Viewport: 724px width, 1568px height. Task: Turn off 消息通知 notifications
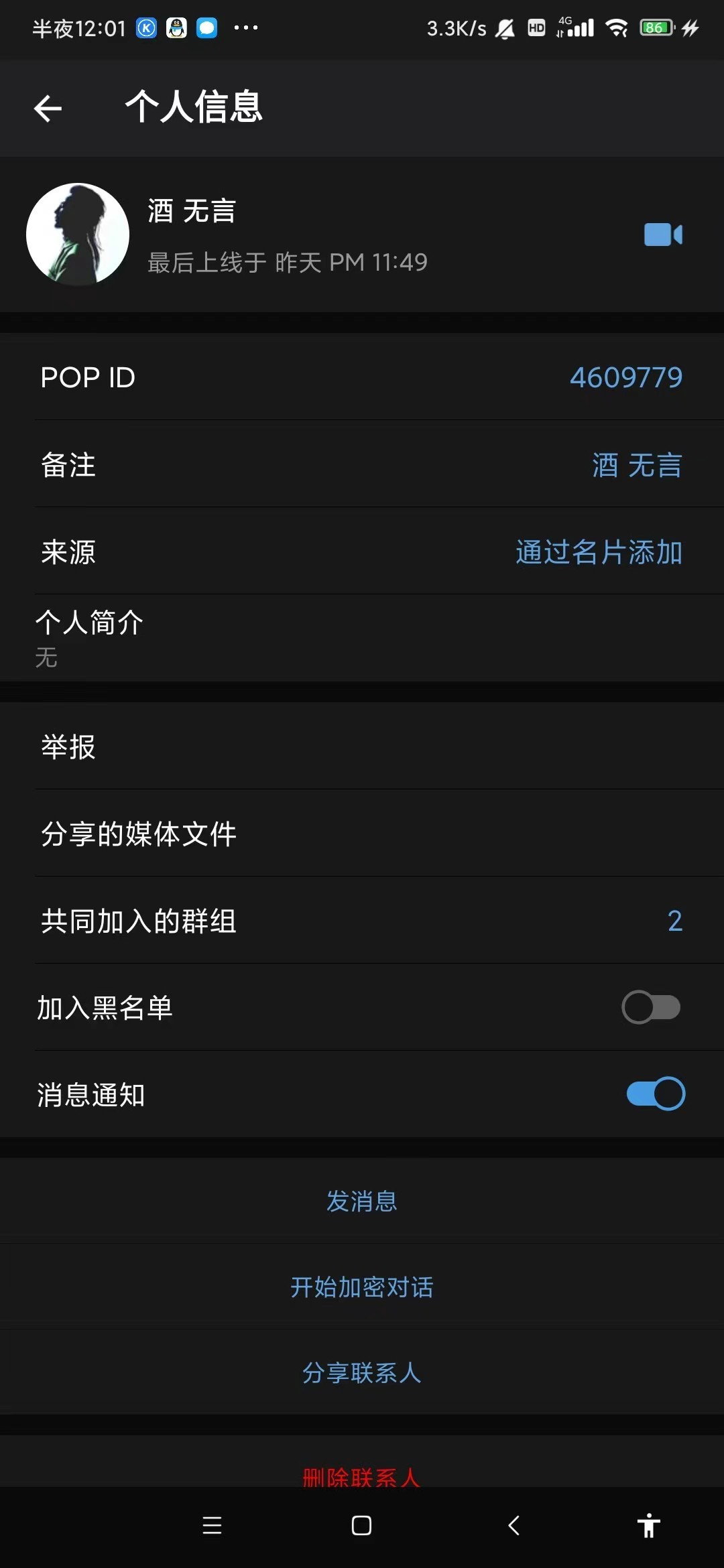[x=656, y=1094]
